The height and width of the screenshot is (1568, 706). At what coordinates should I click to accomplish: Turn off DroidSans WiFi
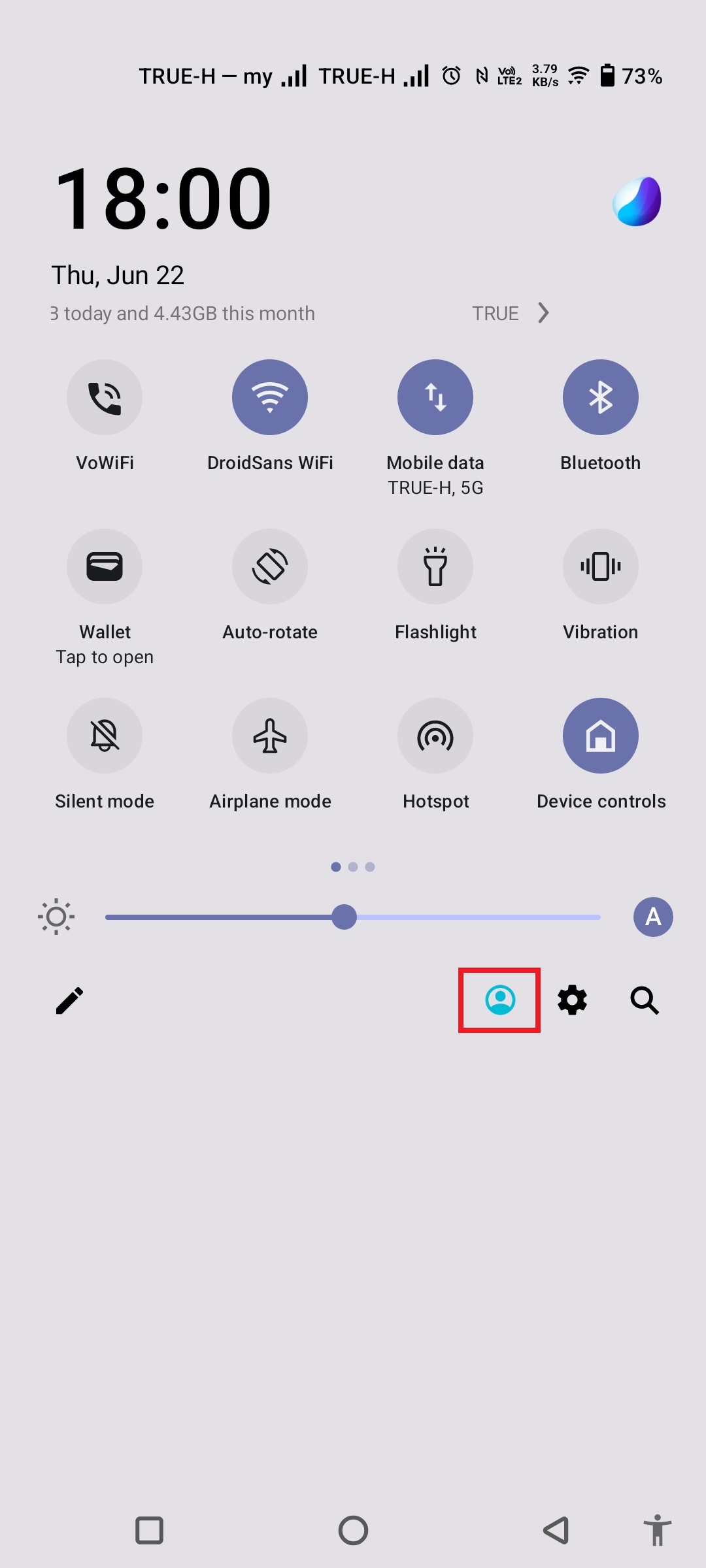[x=270, y=397]
